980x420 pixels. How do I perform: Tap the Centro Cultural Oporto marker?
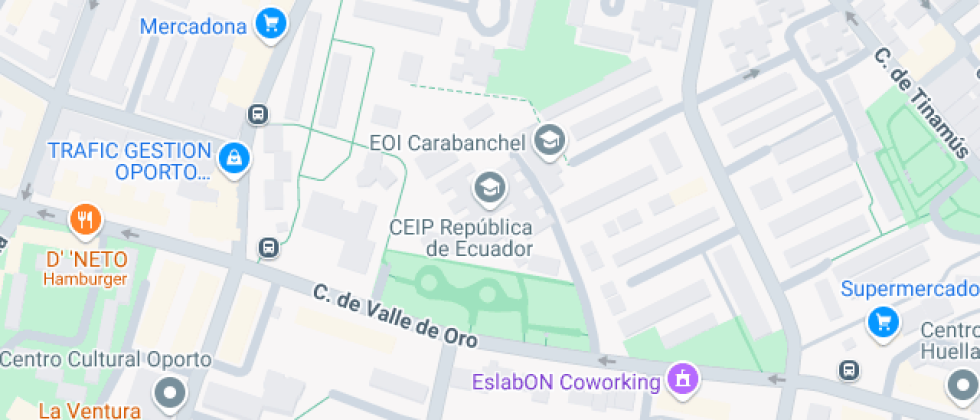tap(170, 392)
